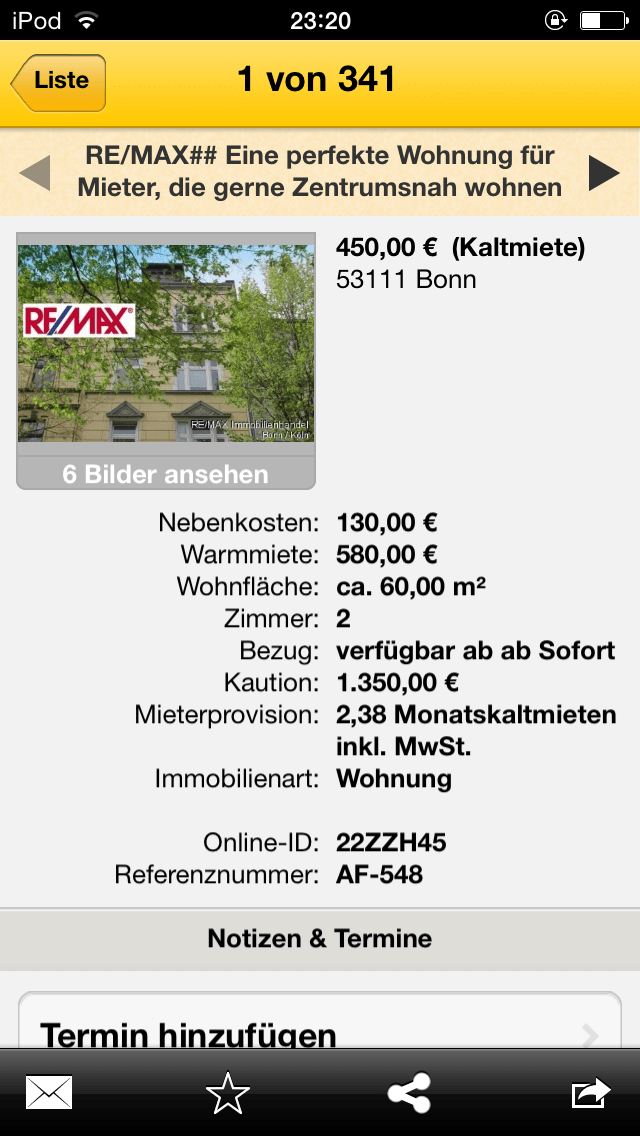Mark listing as favorite with star
640x1136 pixels.
(228, 1093)
